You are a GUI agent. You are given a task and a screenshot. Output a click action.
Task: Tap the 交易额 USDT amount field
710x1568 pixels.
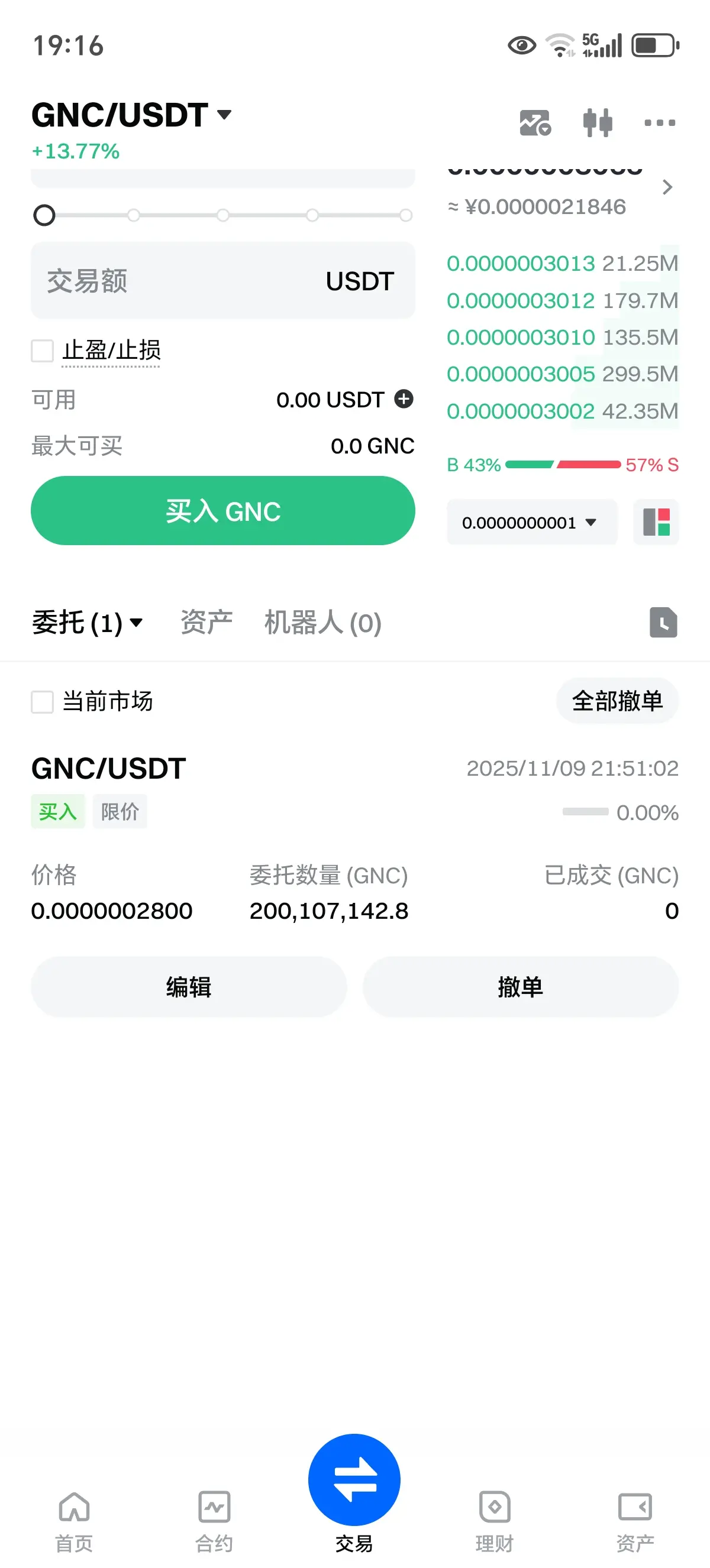pos(223,281)
